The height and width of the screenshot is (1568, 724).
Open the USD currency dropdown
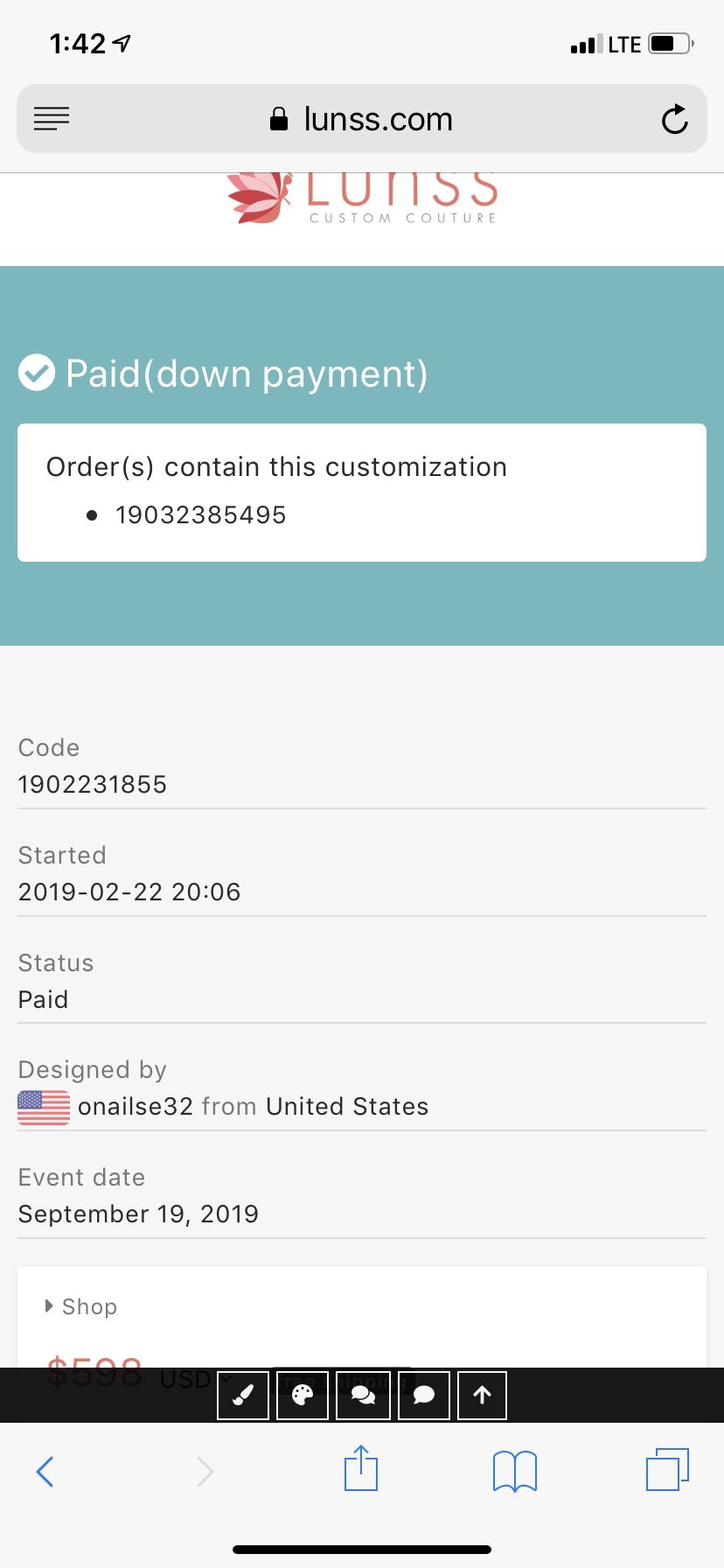point(196,1379)
